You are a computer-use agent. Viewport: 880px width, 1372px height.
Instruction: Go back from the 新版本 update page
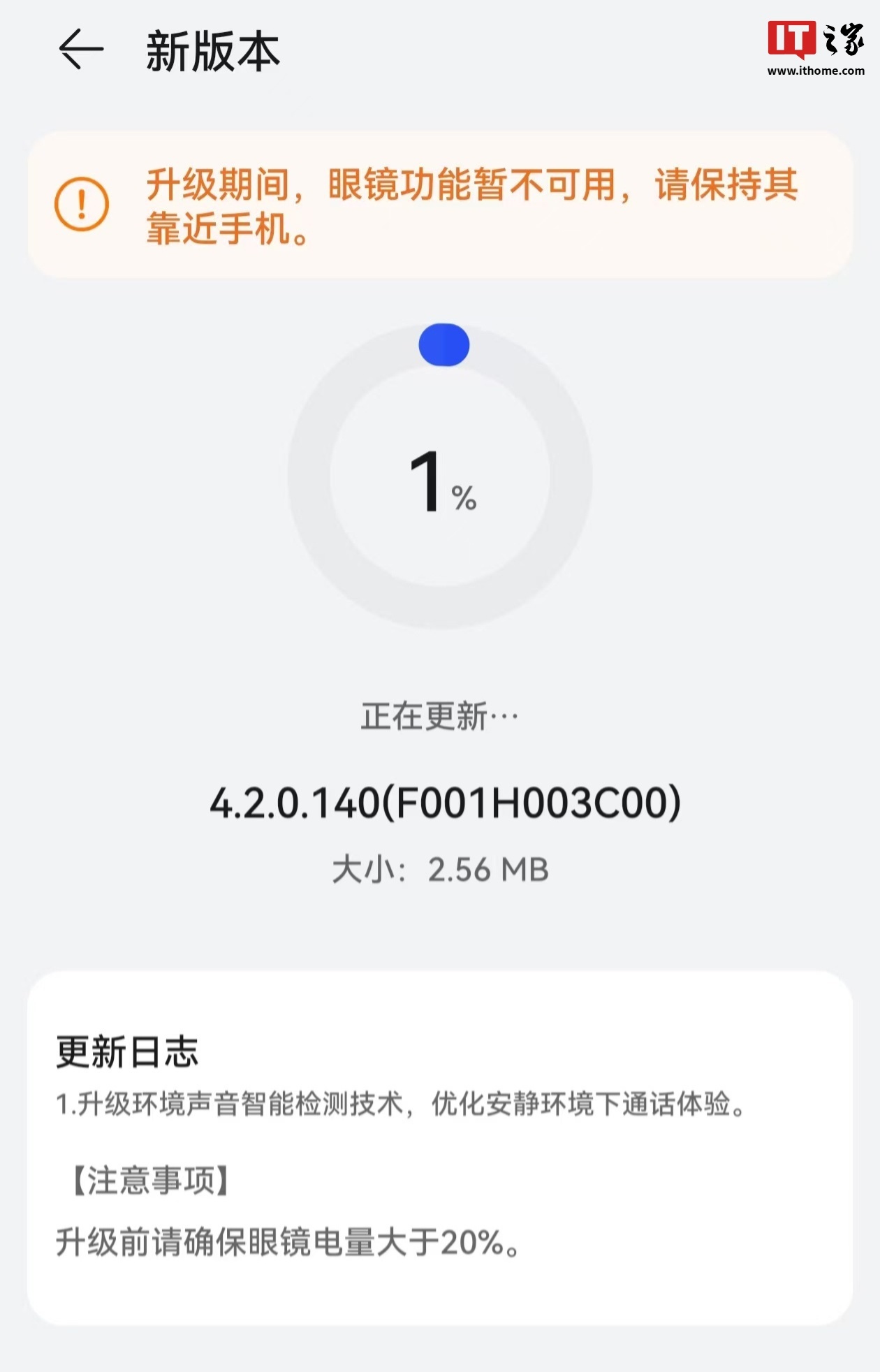click(81, 50)
